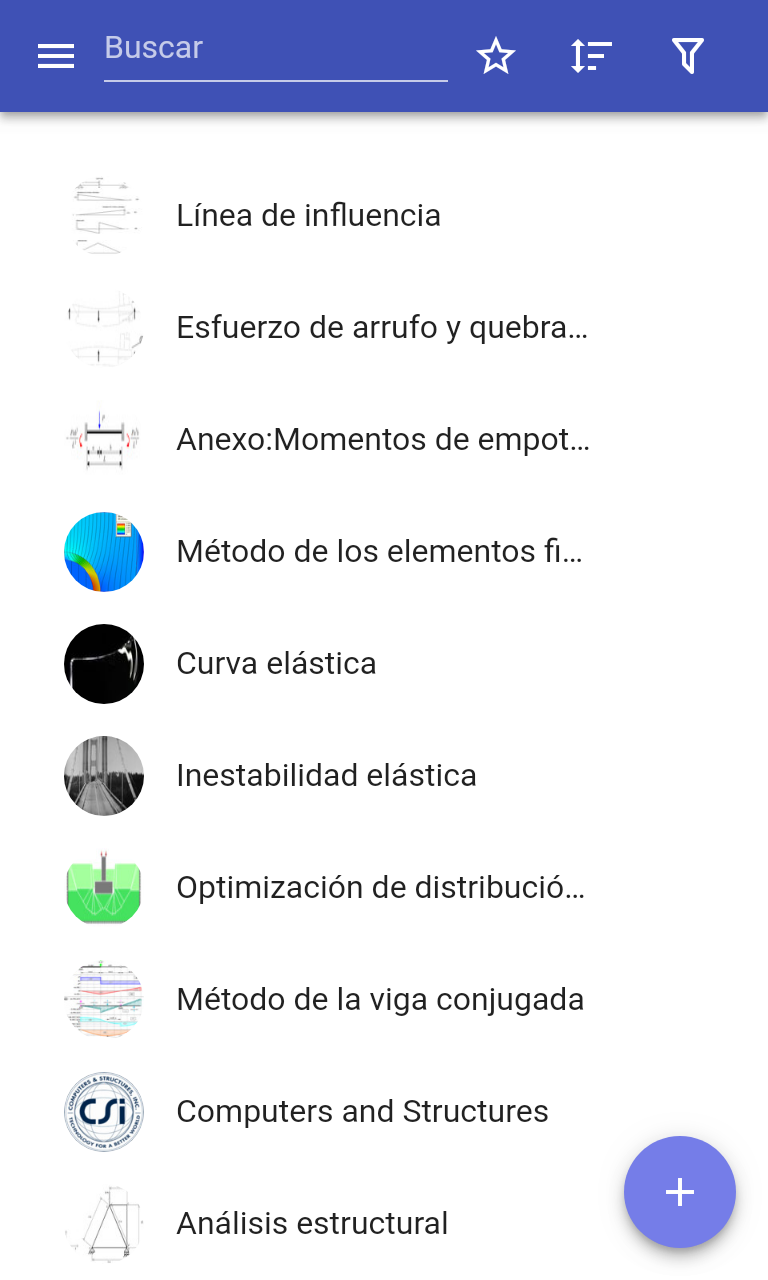This screenshot has width=768, height=1280.
Task: Open Método de la viga conjugada
Action: click(x=380, y=1000)
